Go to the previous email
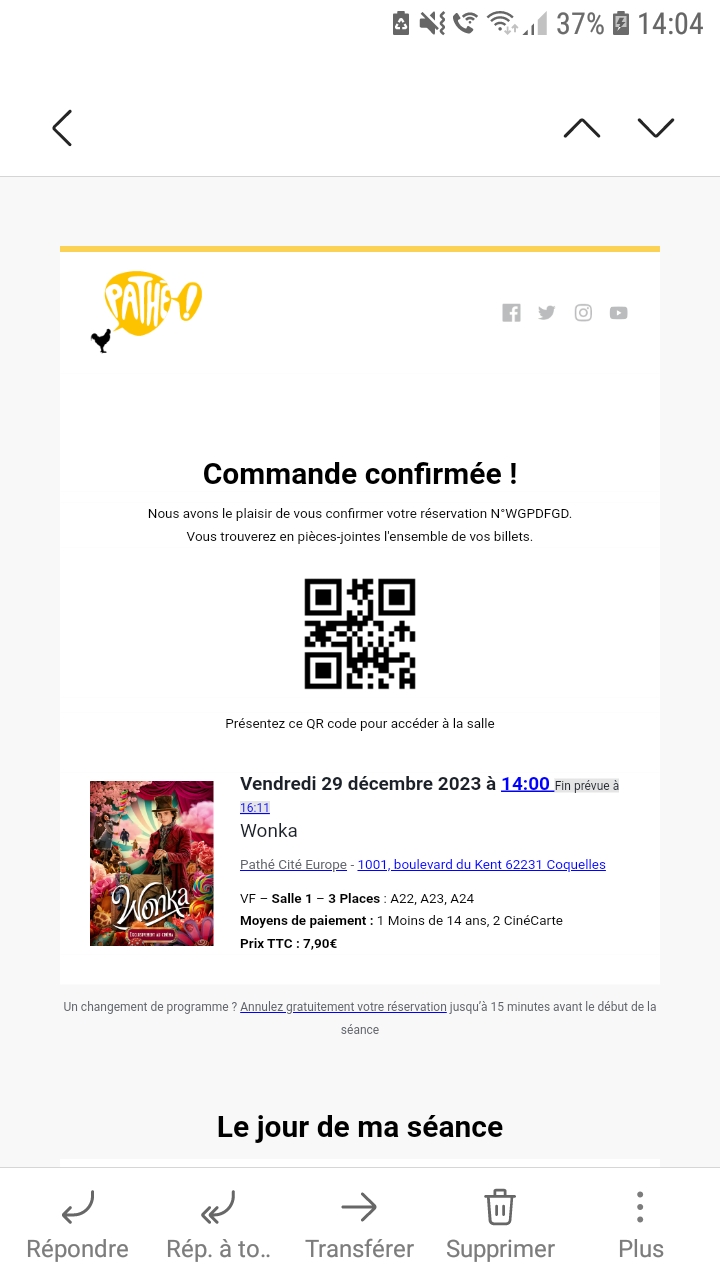The width and height of the screenshot is (720, 1280). tap(581, 128)
